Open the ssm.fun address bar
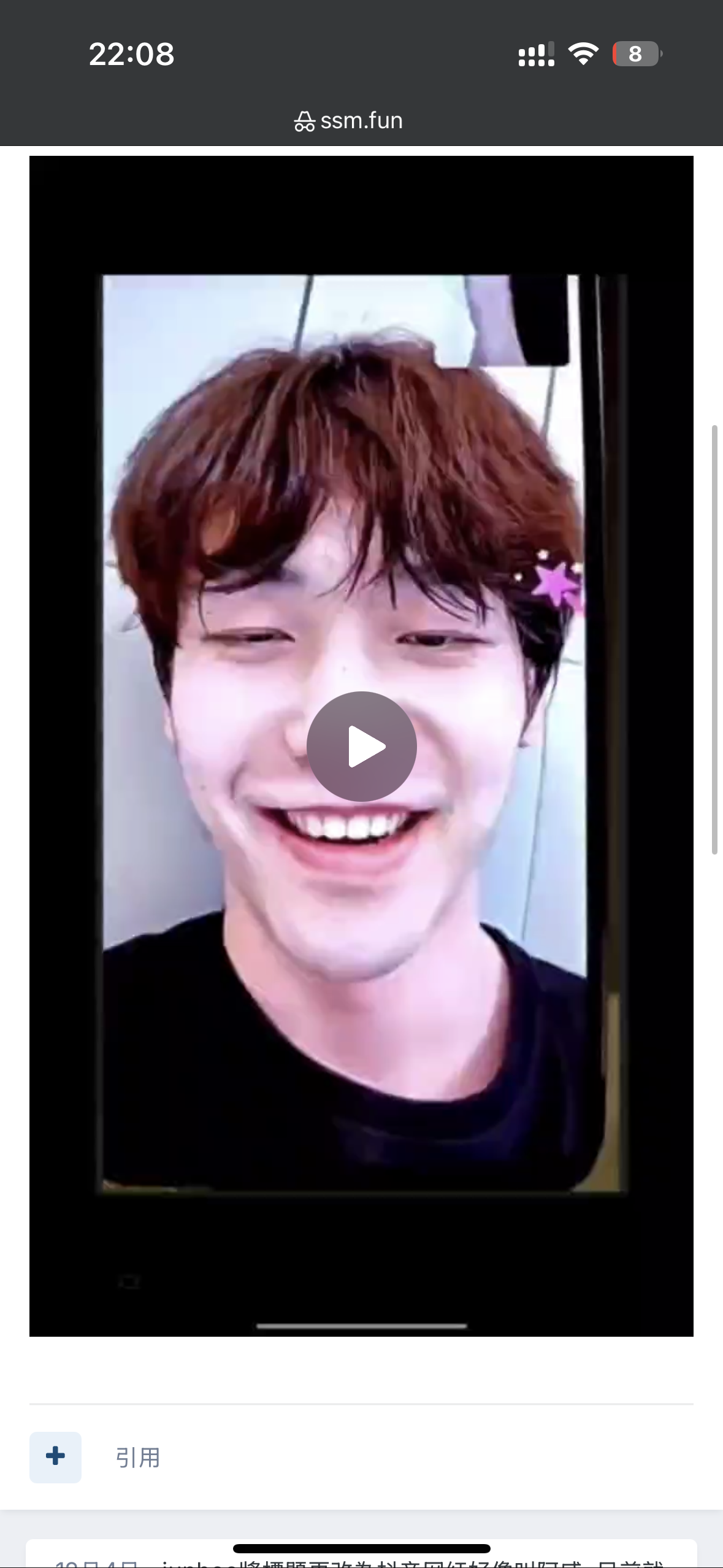This screenshot has width=723, height=1568. [348, 121]
